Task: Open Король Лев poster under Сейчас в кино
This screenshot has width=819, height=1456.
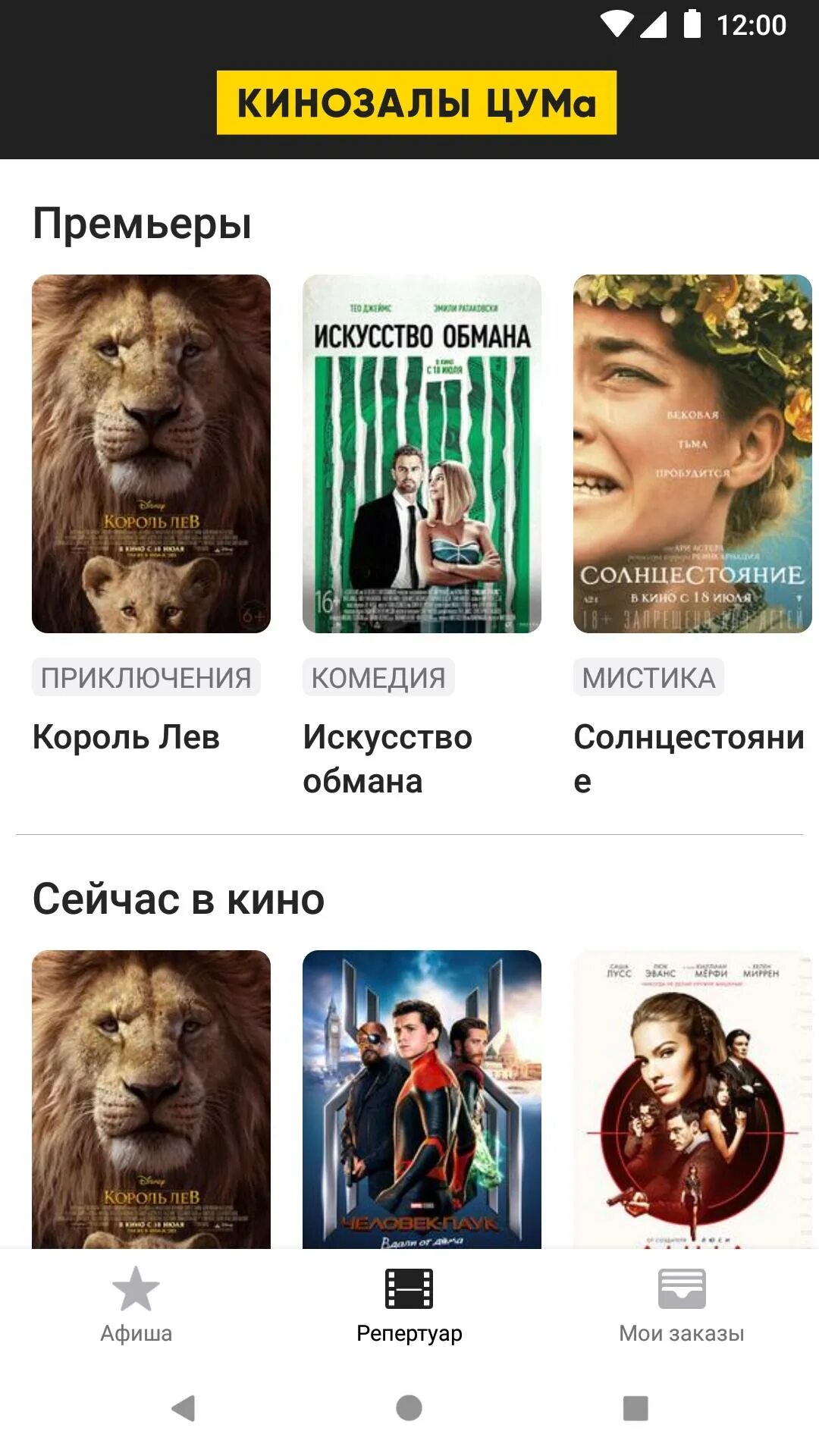Action: pos(151,1099)
